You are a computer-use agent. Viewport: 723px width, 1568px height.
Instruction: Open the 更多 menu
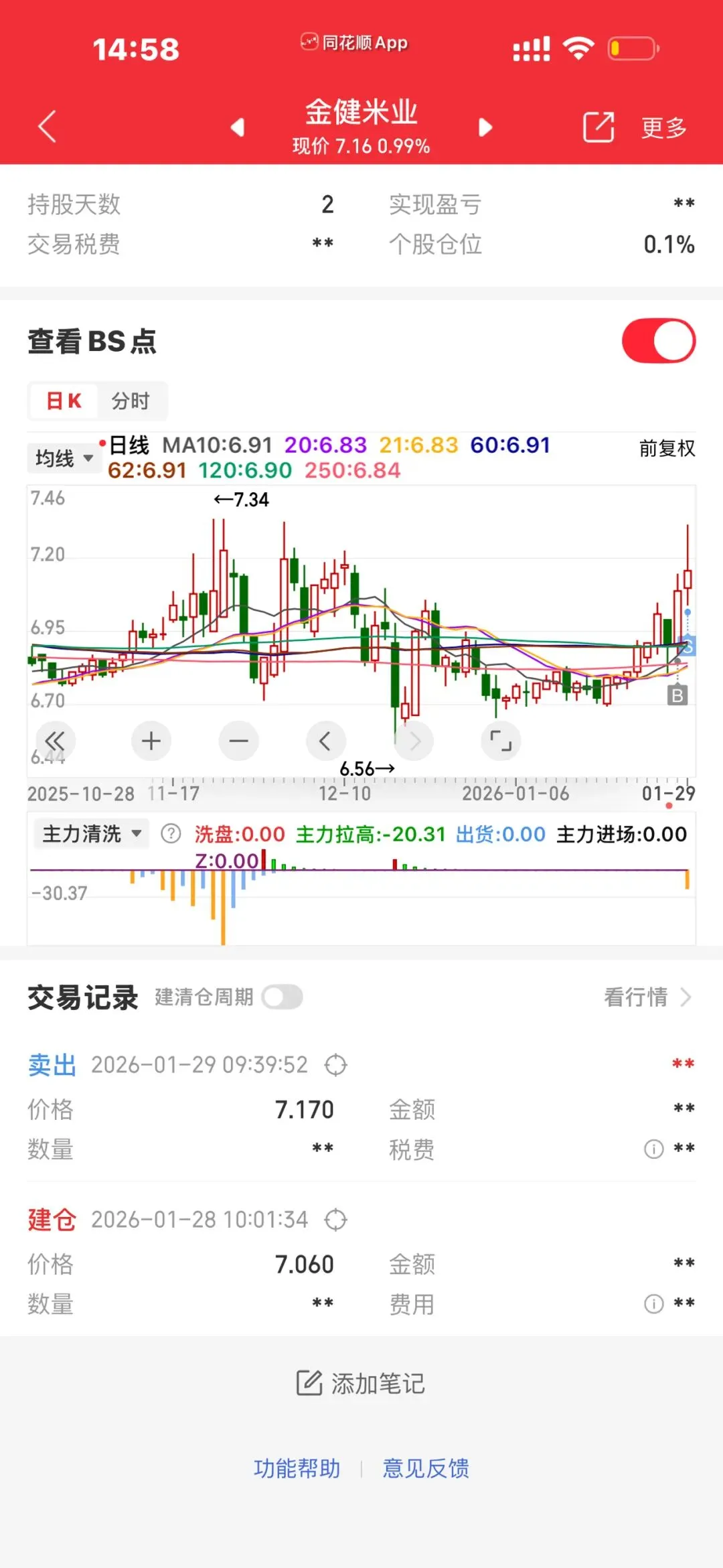tap(663, 127)
